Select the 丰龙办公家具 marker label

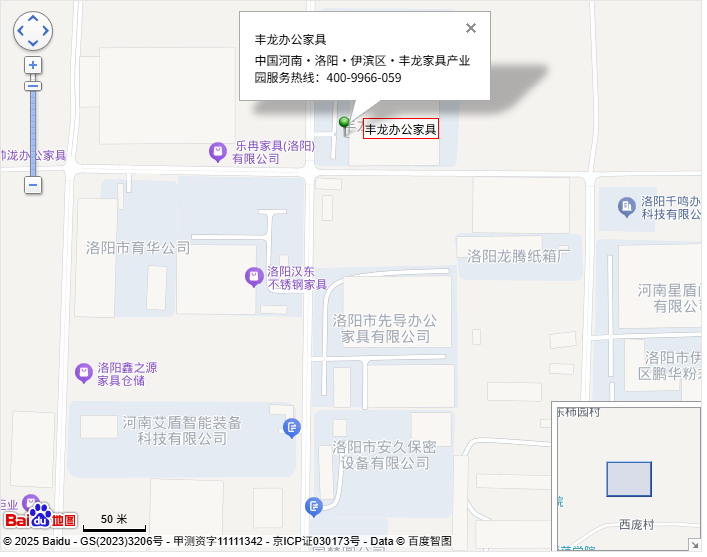[x=401, y=130]
